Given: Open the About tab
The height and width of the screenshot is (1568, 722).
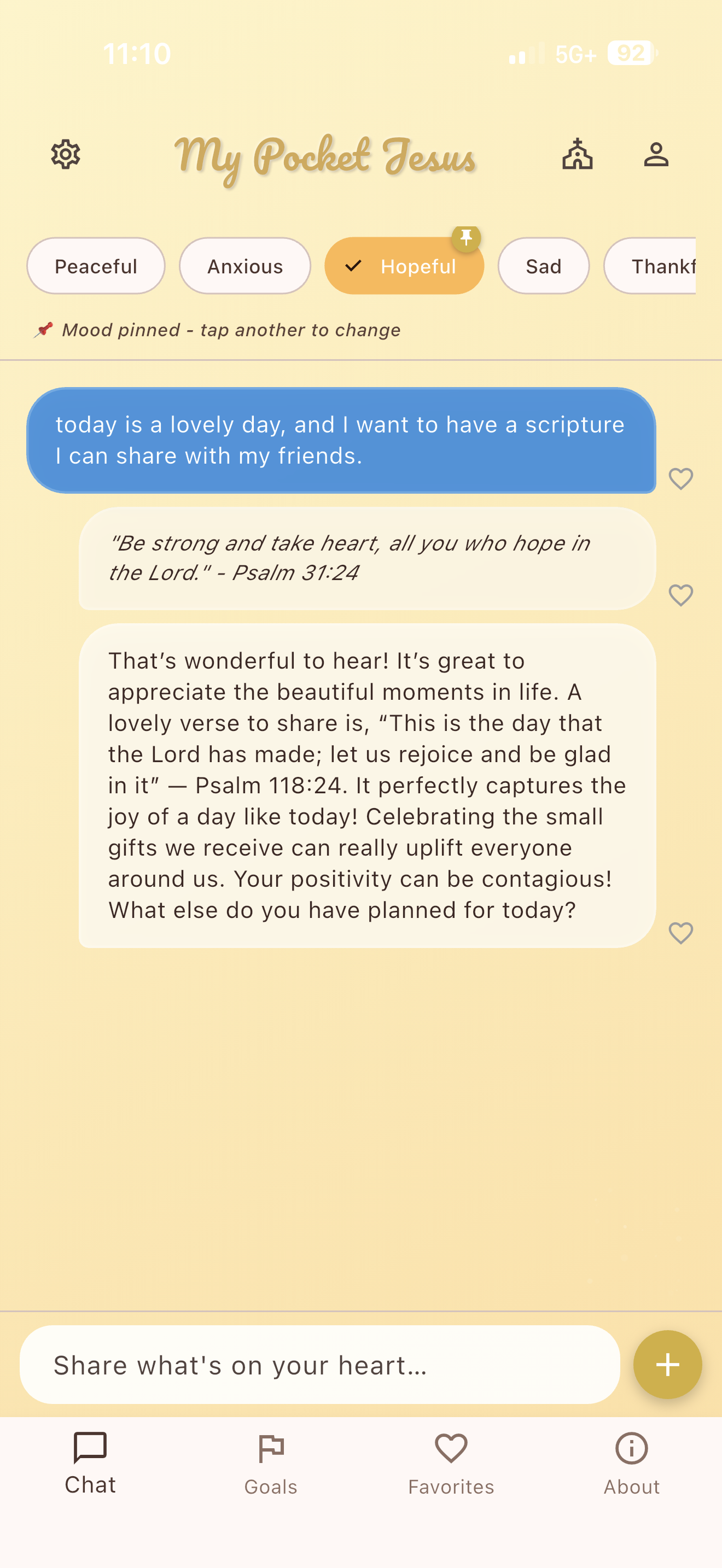Looking at the screenshot, I should pyautogui.click(x=631, y=1462).
